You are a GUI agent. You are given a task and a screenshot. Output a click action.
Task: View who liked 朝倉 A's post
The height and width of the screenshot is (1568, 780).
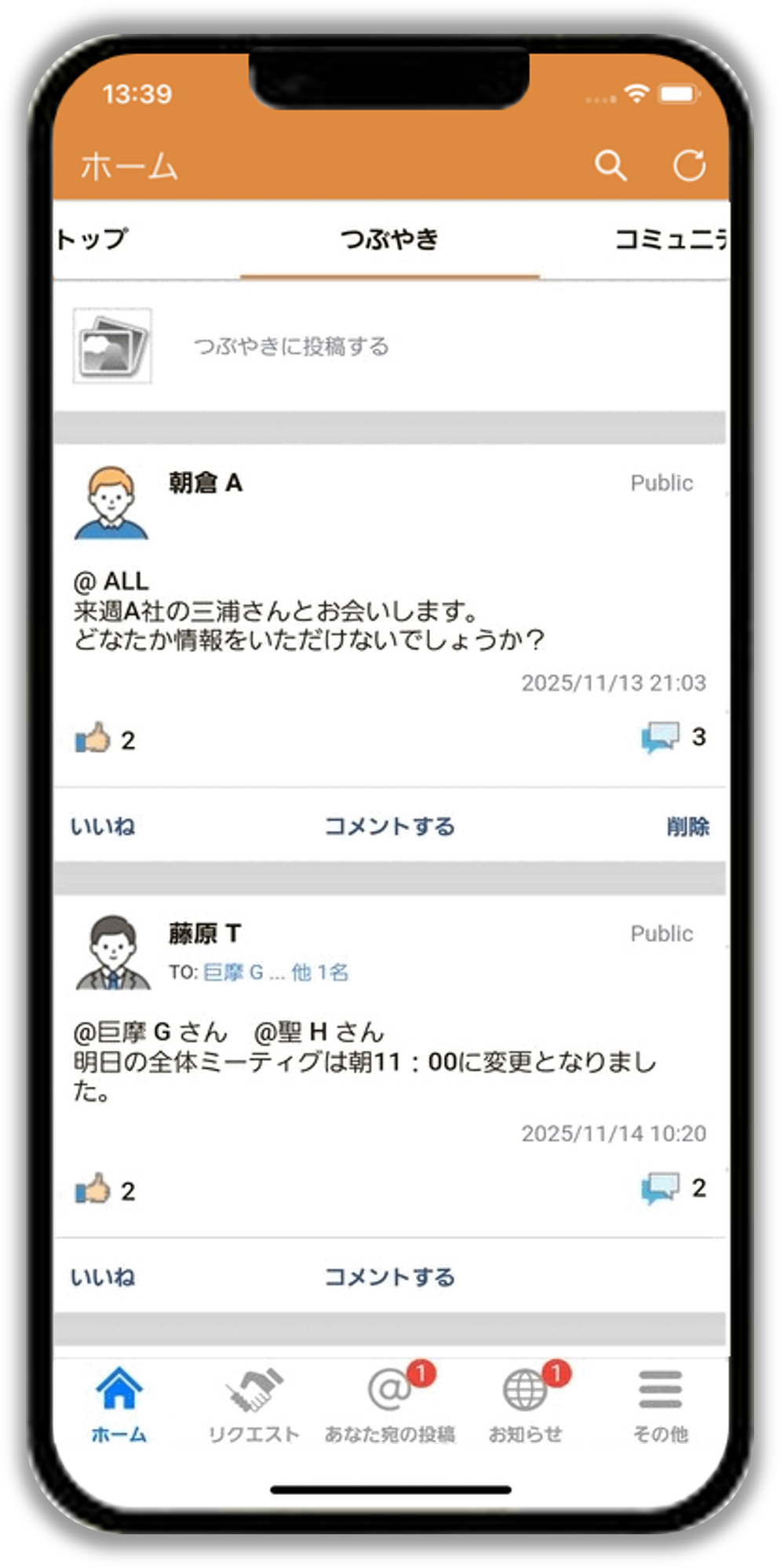pyautogui.click(x=104, y=739)
